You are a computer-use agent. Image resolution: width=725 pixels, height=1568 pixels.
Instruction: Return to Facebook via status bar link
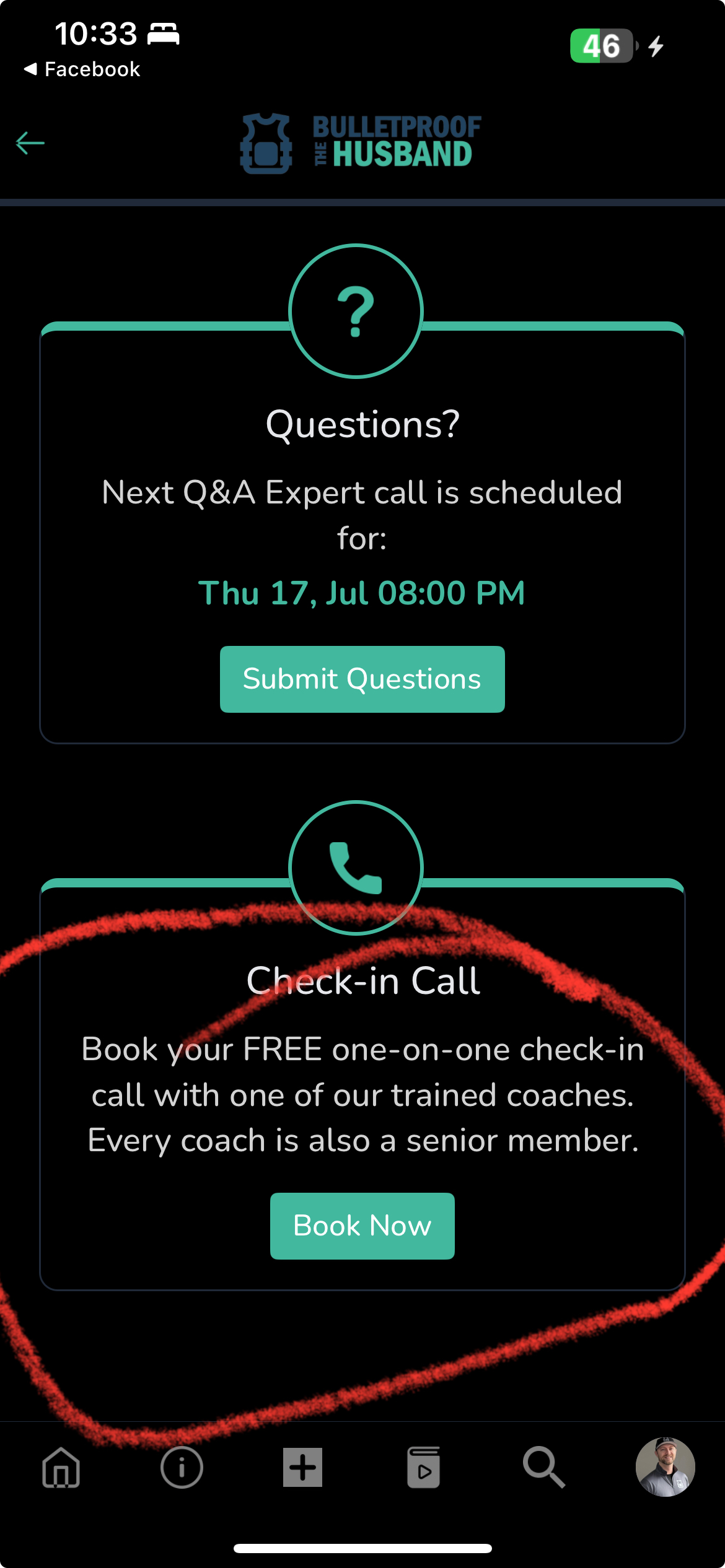82,69
